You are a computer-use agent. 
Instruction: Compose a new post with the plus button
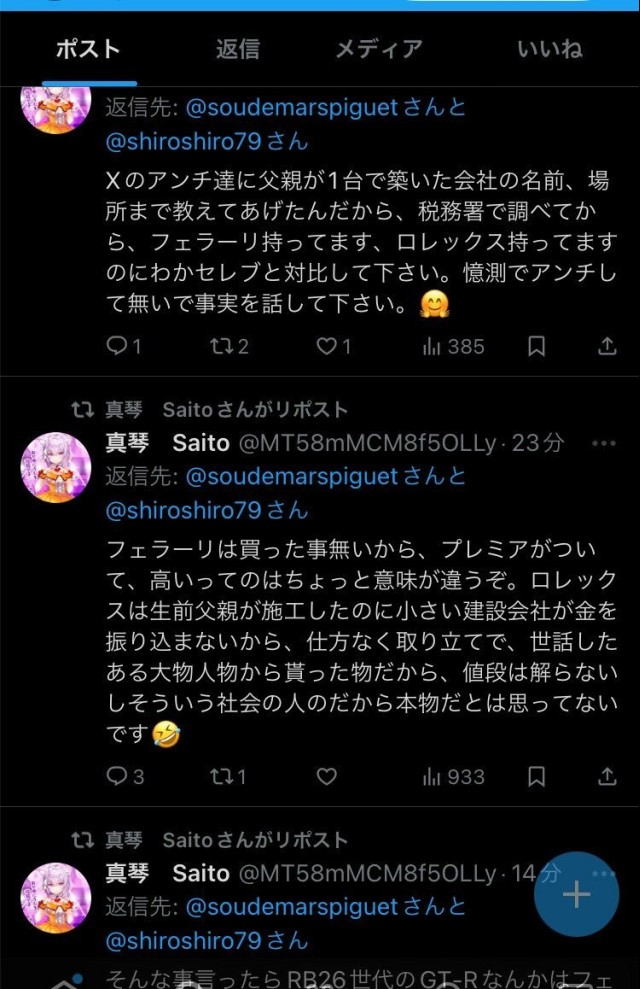pos(576,894)
